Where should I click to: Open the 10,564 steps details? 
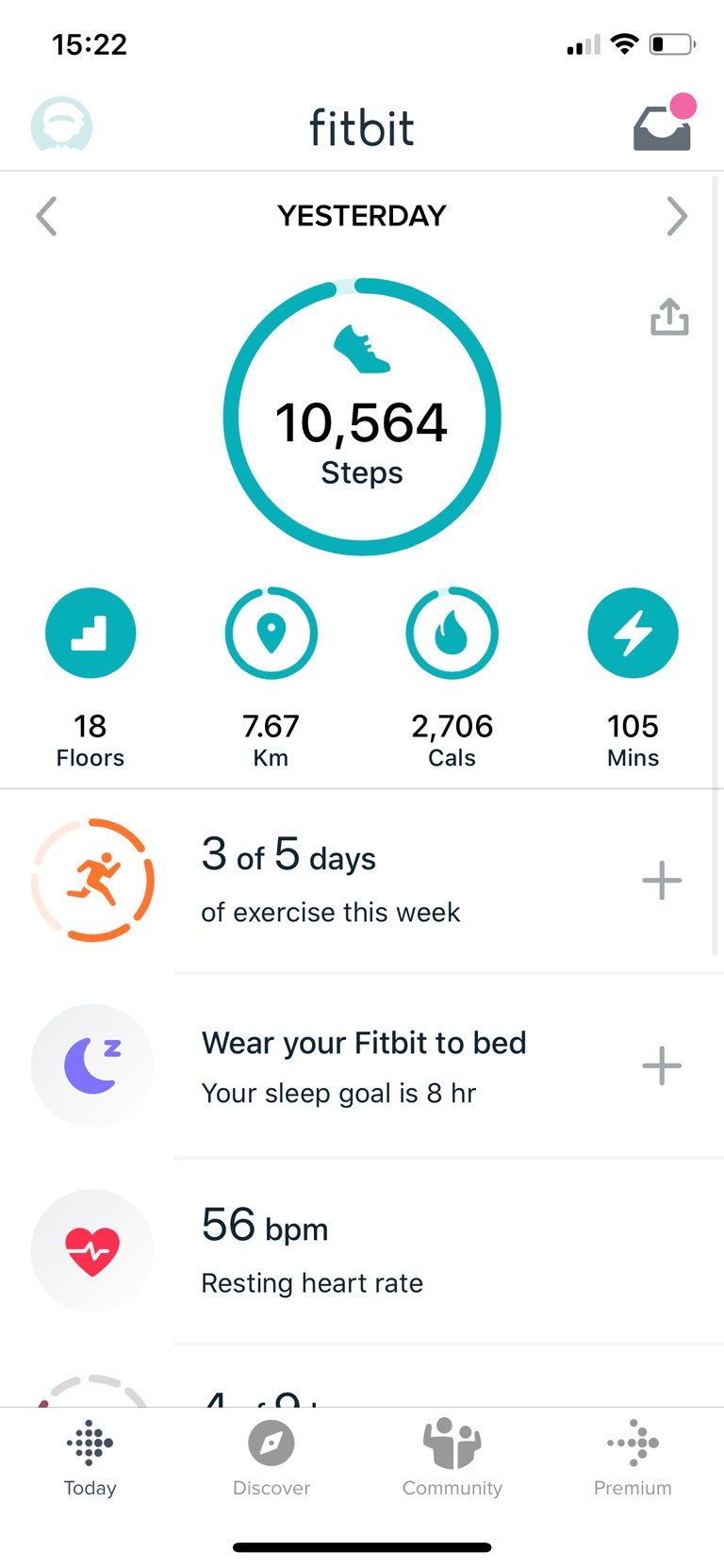(x=362, y=417)
